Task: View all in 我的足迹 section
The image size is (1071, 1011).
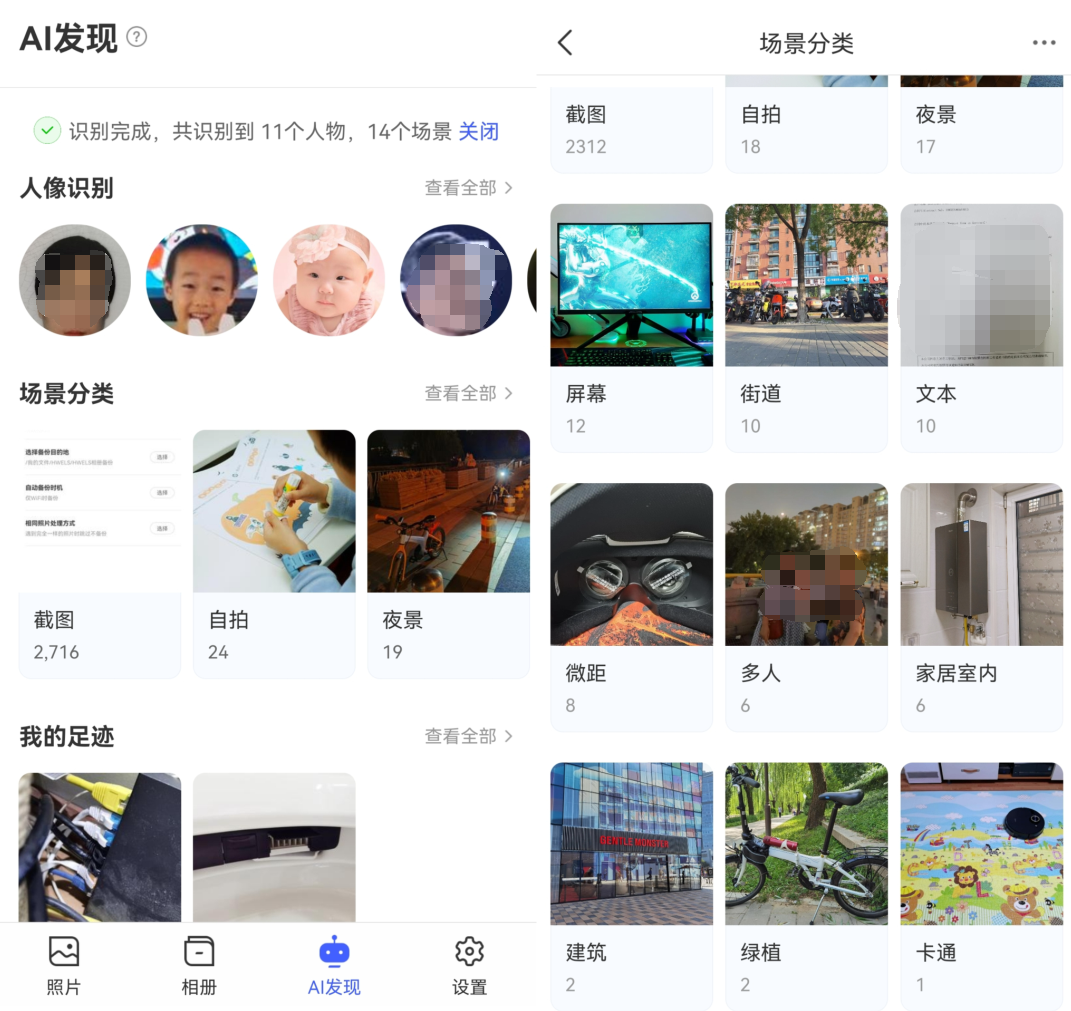Action: tap(468, 736)
